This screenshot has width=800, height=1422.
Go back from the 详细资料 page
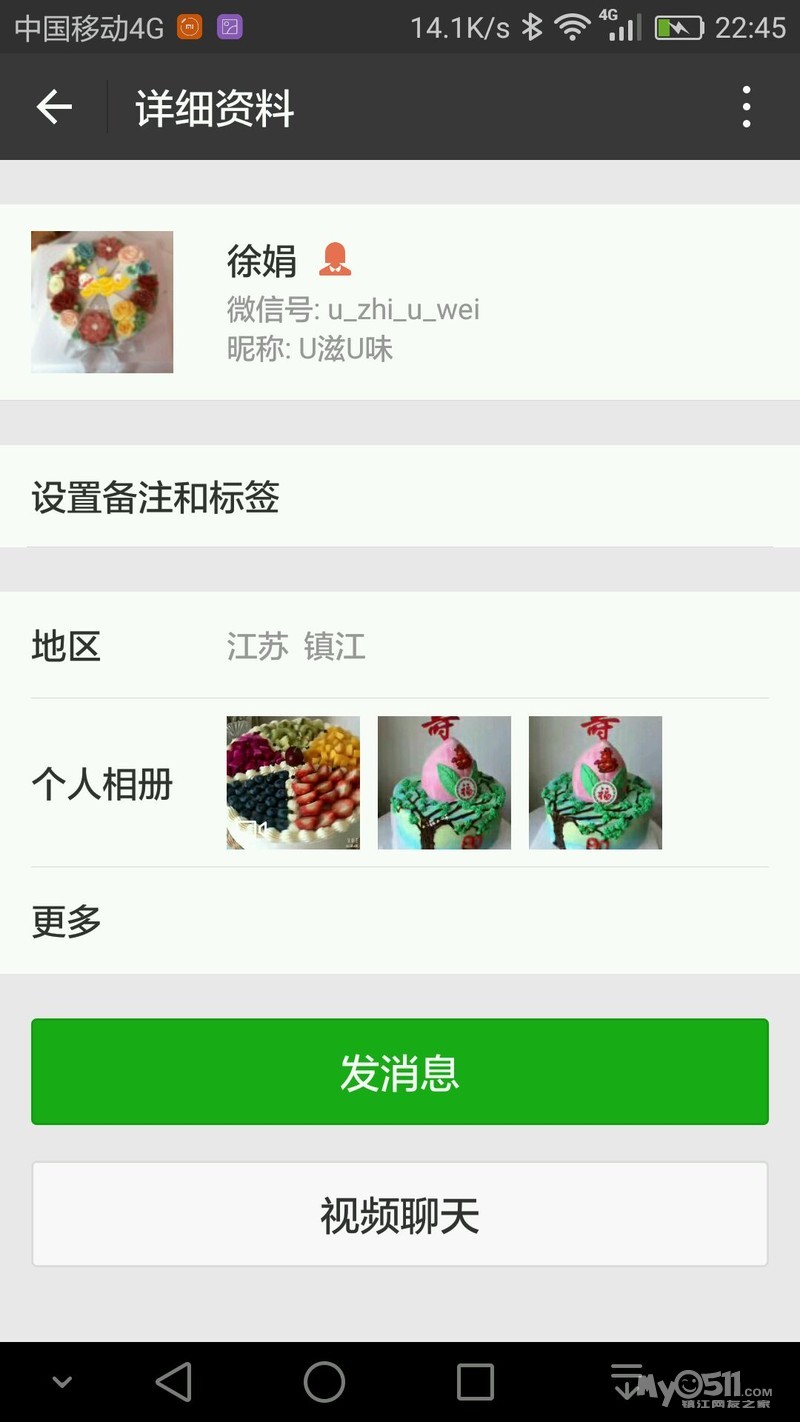(54, 107)
